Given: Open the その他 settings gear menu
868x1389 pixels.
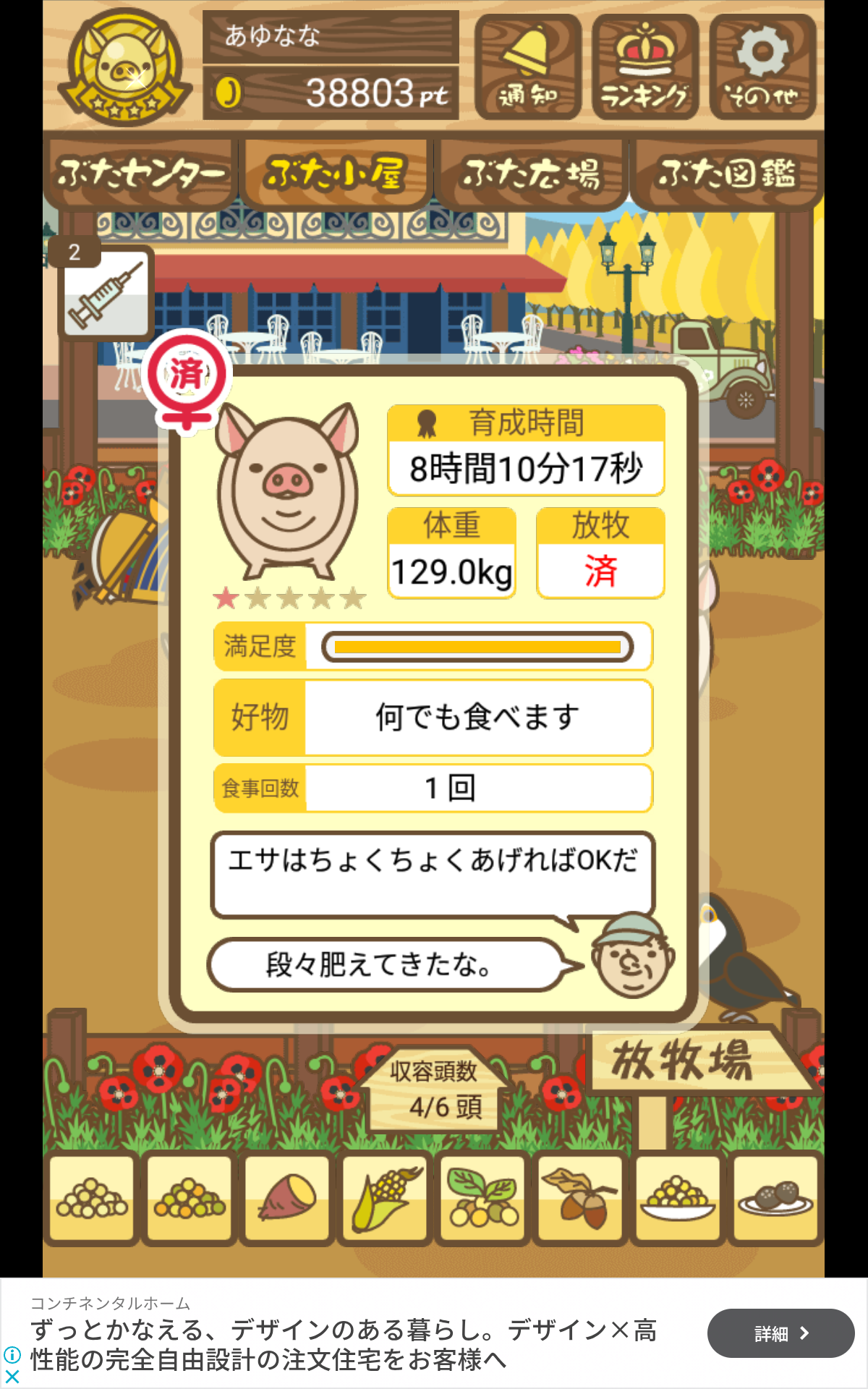Looking at the screenshot, I should (762, 67).
